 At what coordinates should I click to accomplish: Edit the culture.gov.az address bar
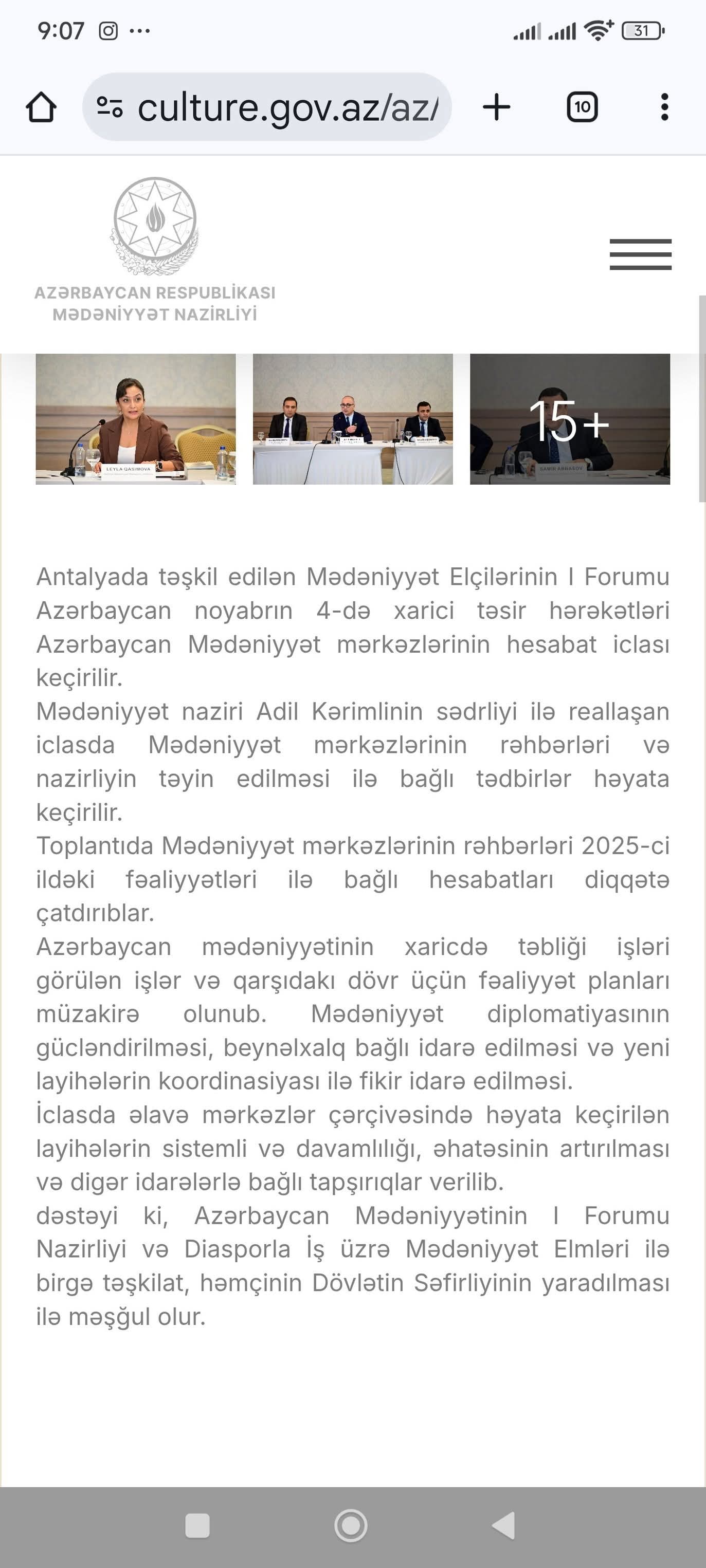pos(286,107)
